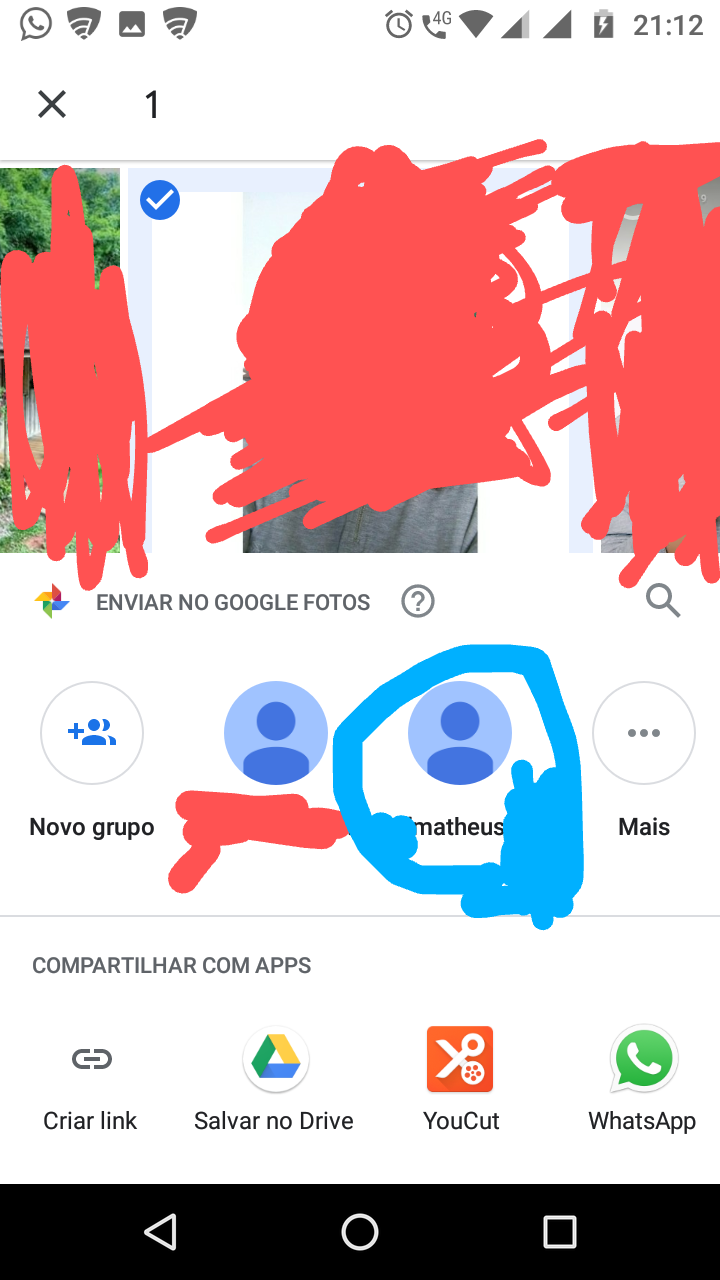Image resolution: width=720 pixels, height=1280 pixels.
Task: Show more contacts with Mais
Action: (x=644, y=734)
